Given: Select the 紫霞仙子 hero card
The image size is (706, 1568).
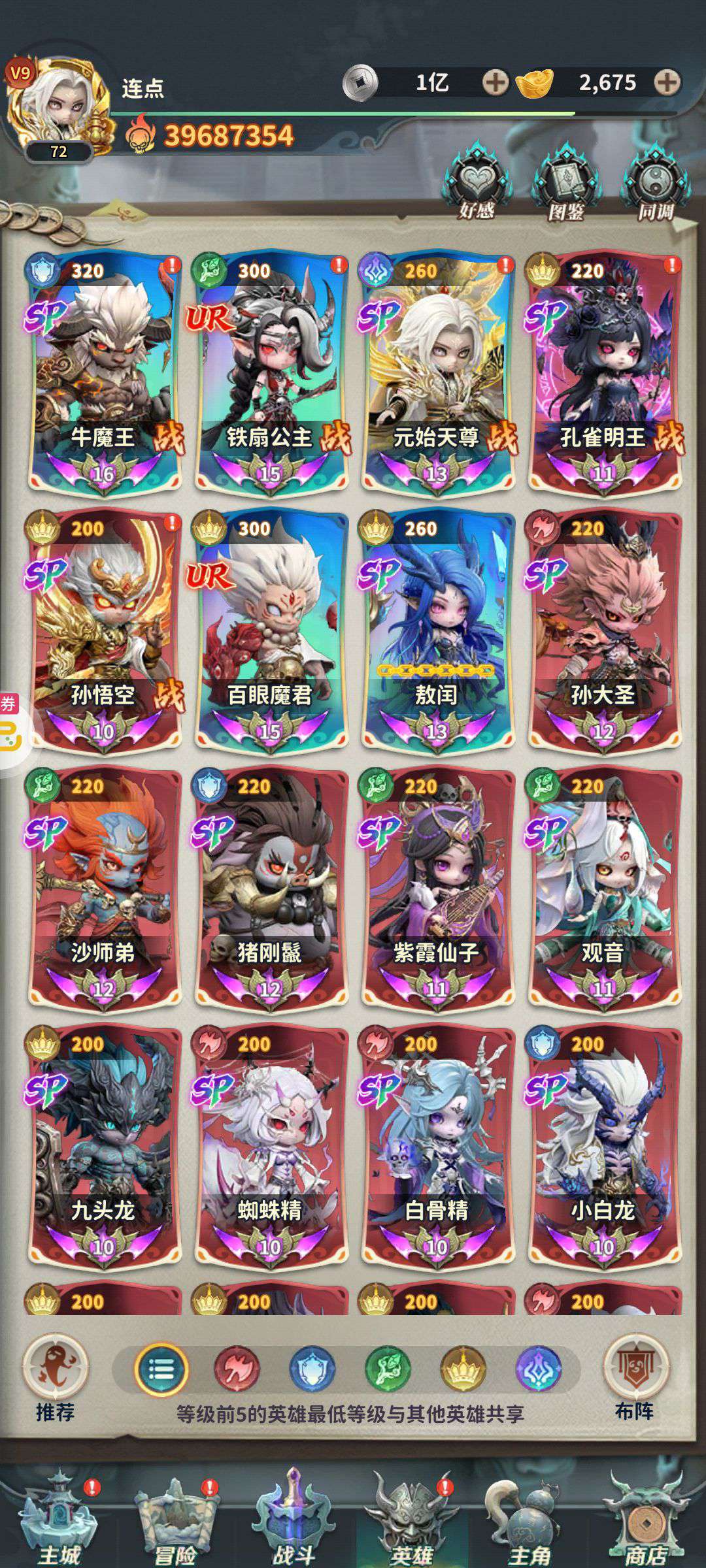Looking at the screenshot, I should [x=437, y=887].
